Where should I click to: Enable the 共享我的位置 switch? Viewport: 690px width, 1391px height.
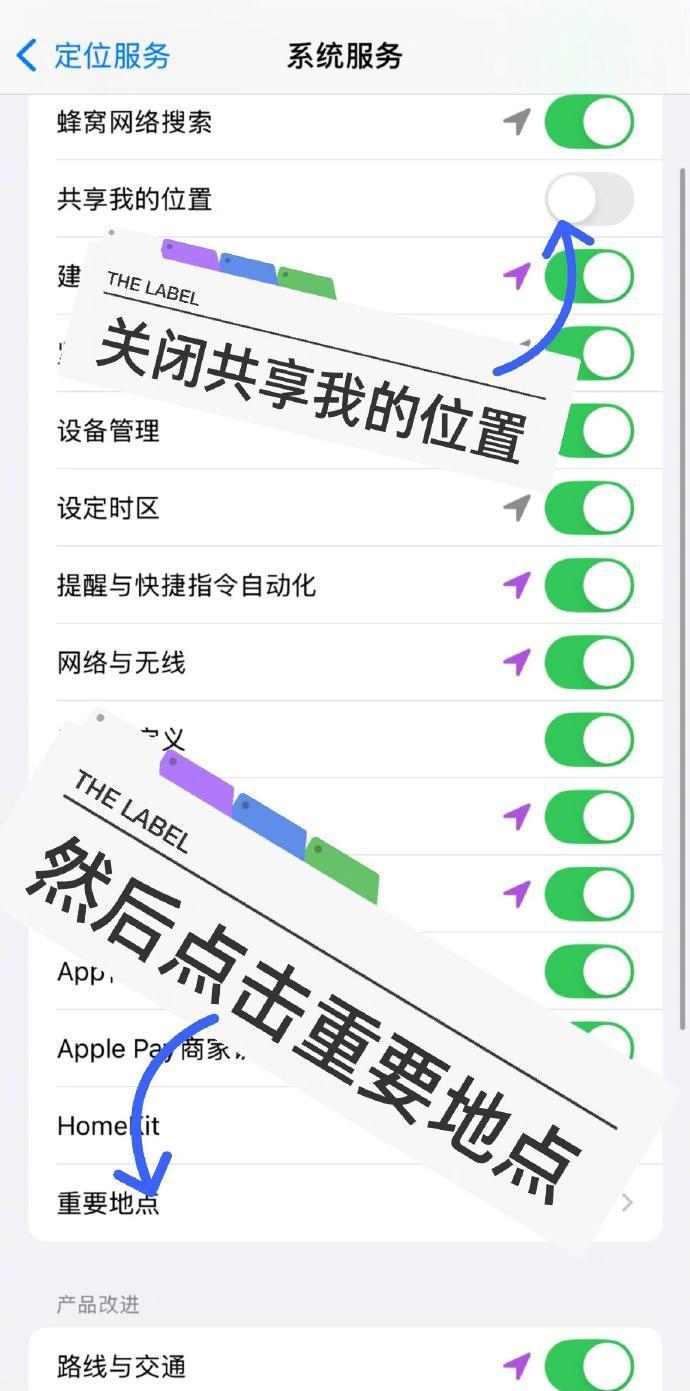click(589, 199)
